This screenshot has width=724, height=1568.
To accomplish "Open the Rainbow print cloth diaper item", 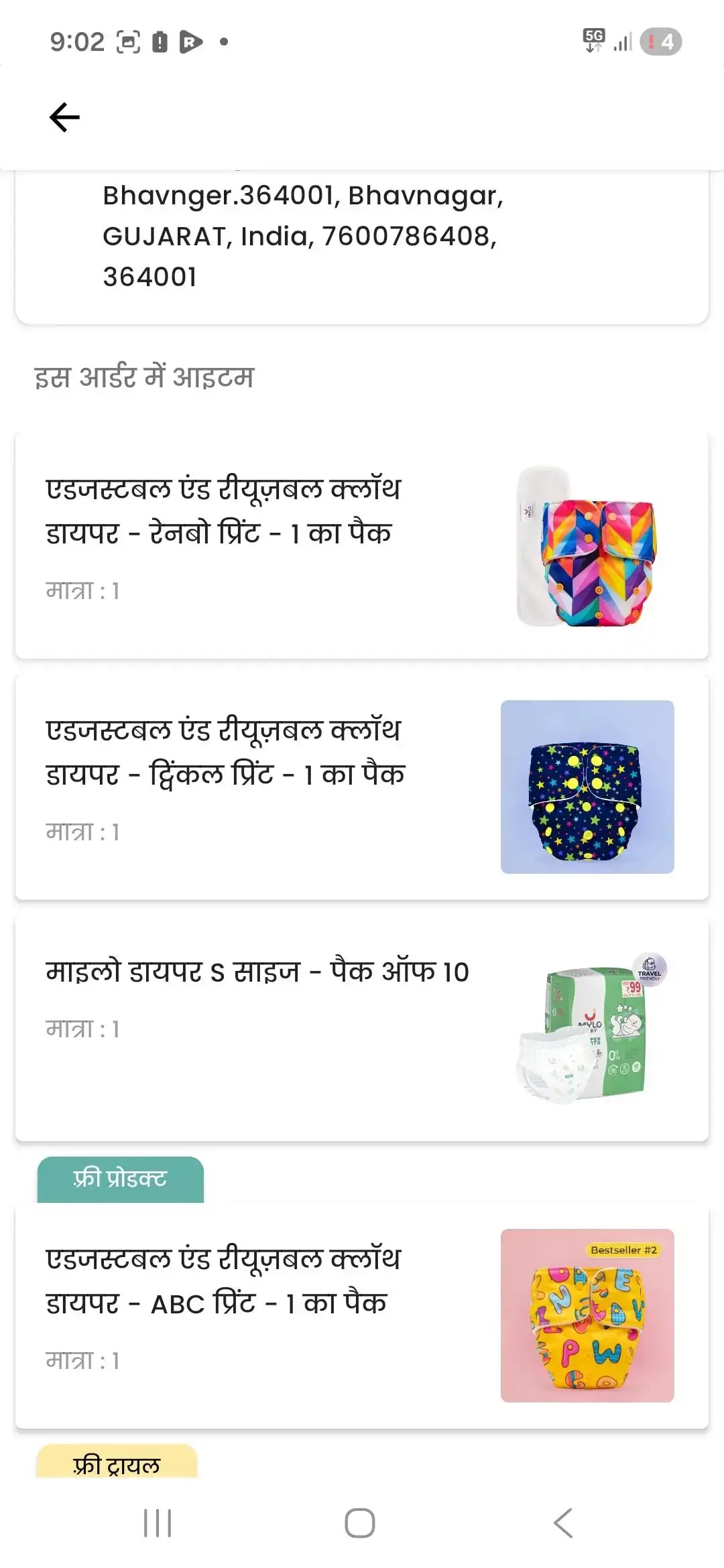I will click(x=362, y=546).
